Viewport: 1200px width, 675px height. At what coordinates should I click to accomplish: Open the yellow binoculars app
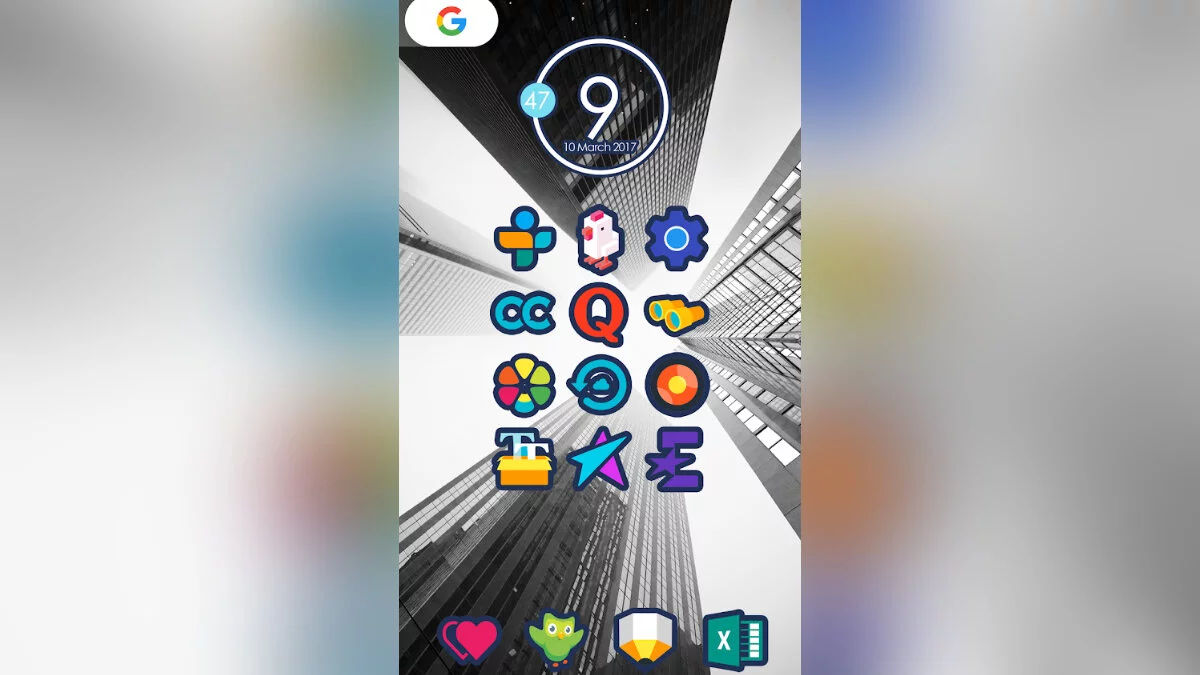coord(677,314)
